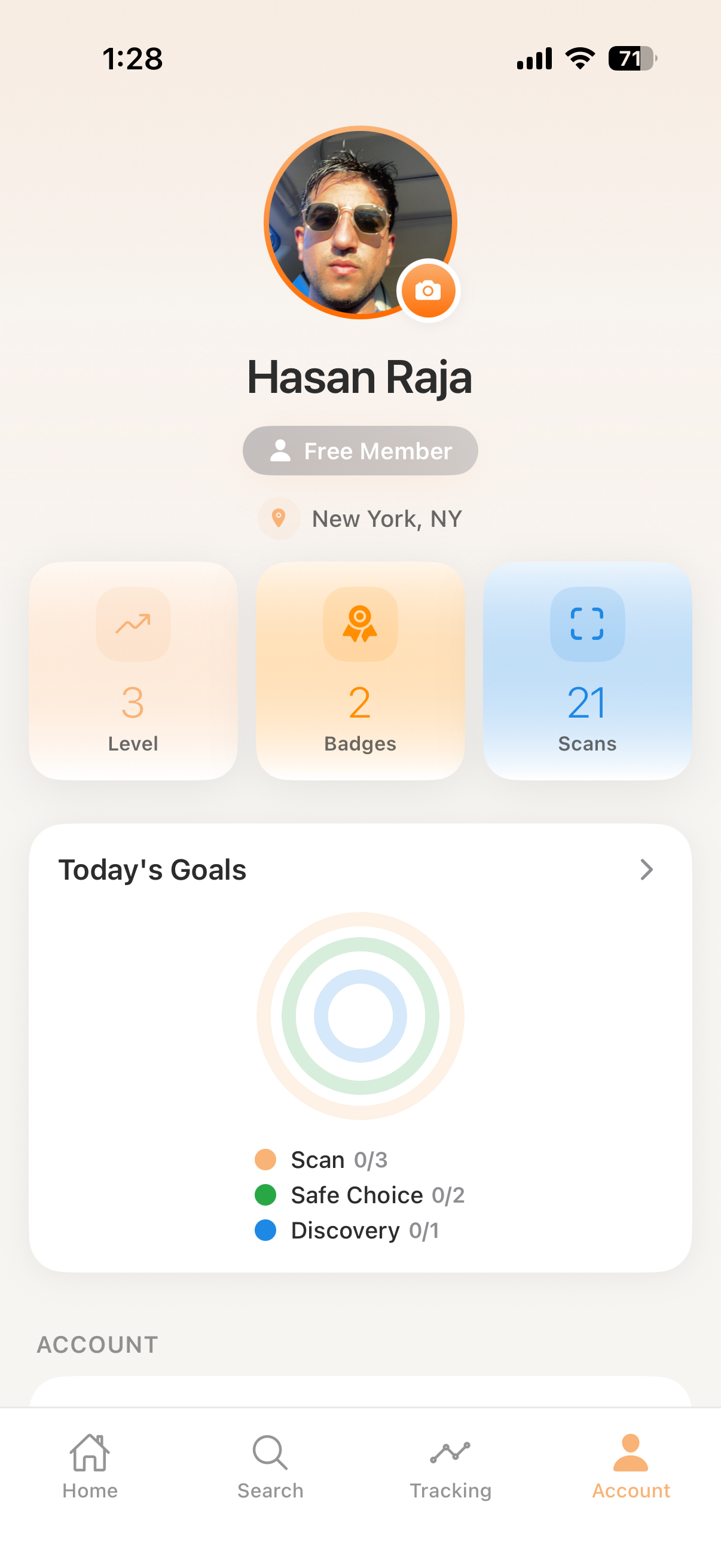This screenshot has height=1568, width=721.
Task: Open the Level card
Action: pyautogui.click(x=133, y=671)
